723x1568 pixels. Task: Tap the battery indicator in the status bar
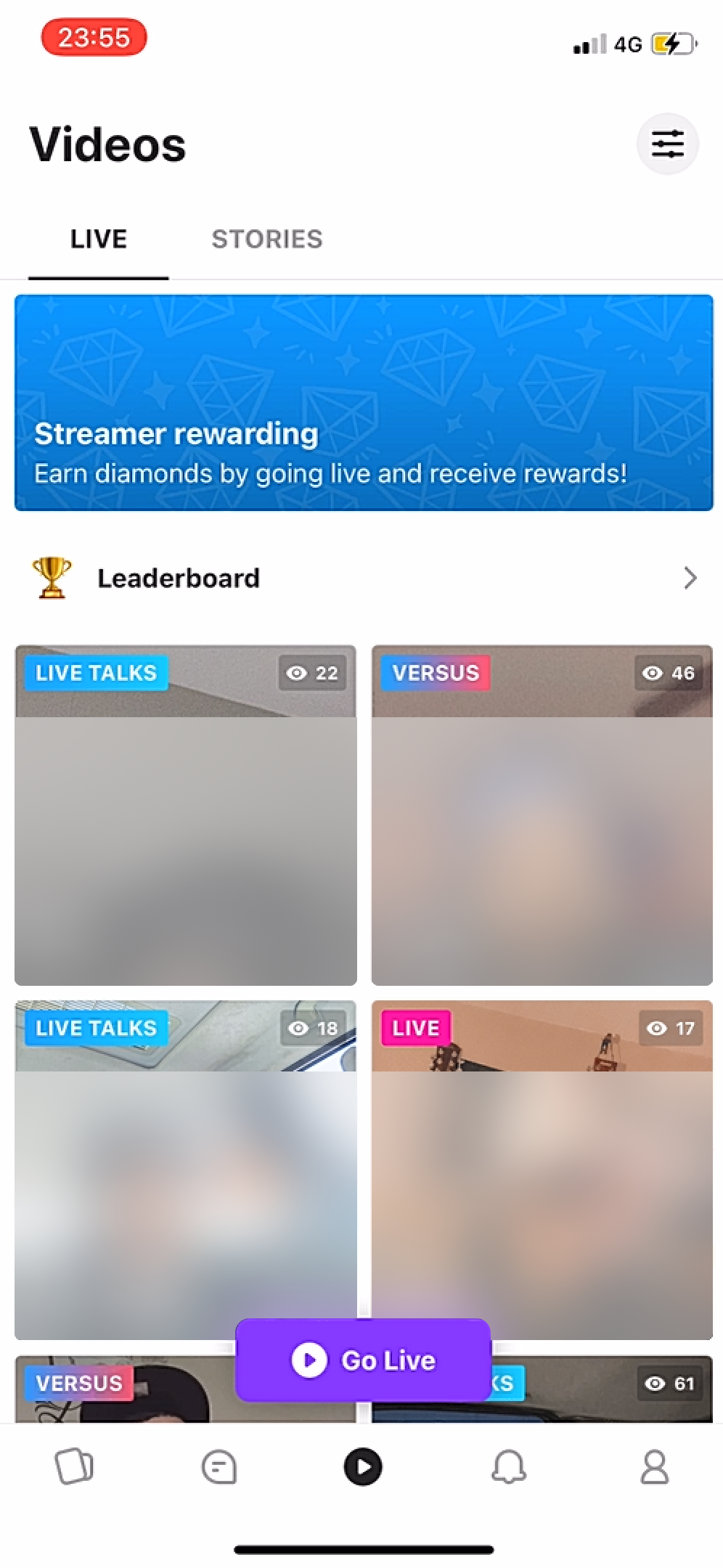click(x=669, y=45)
